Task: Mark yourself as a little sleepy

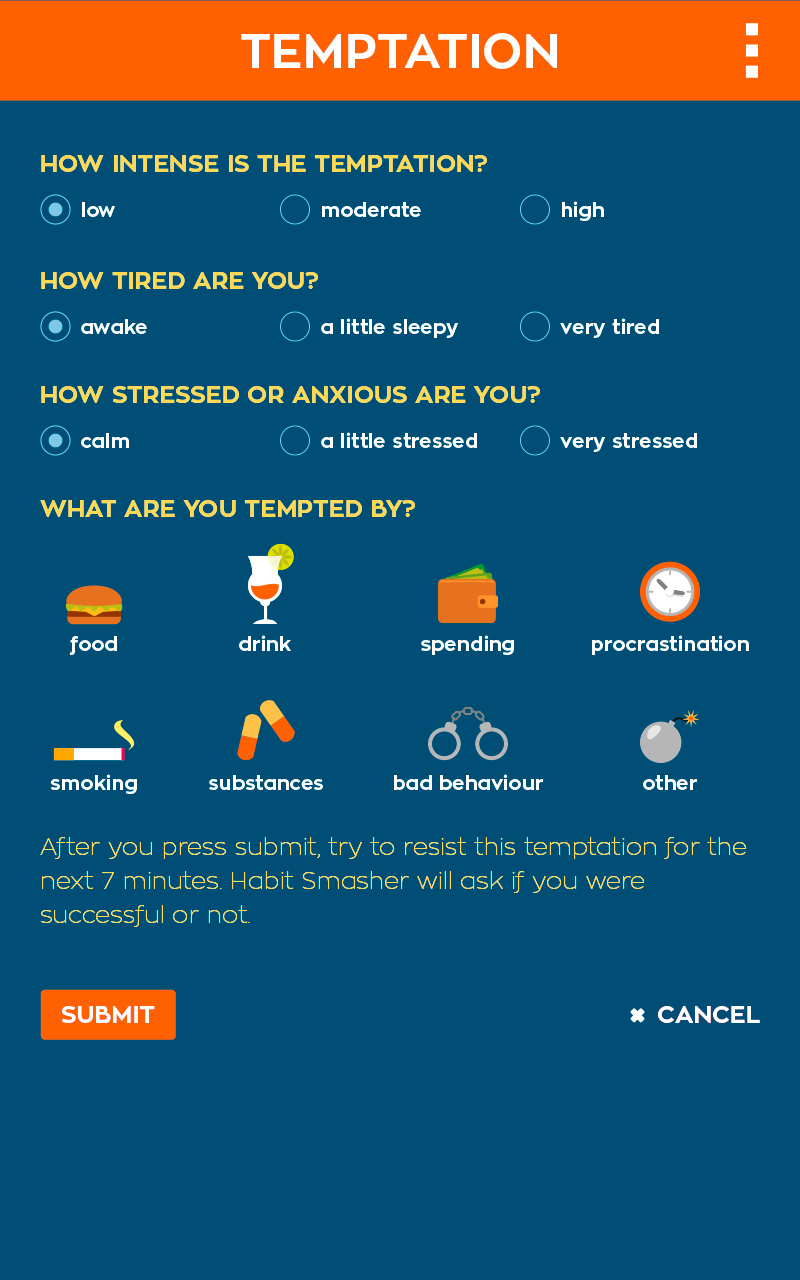Action: pyautogui.click(x=295, y=327)
